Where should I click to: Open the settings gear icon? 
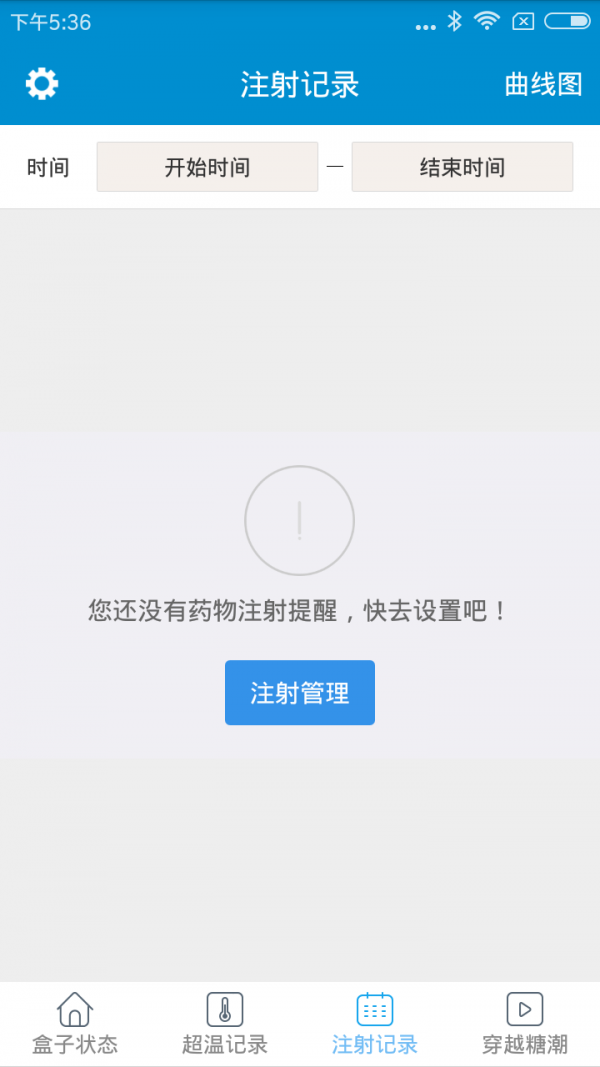(x=42, y=84)
